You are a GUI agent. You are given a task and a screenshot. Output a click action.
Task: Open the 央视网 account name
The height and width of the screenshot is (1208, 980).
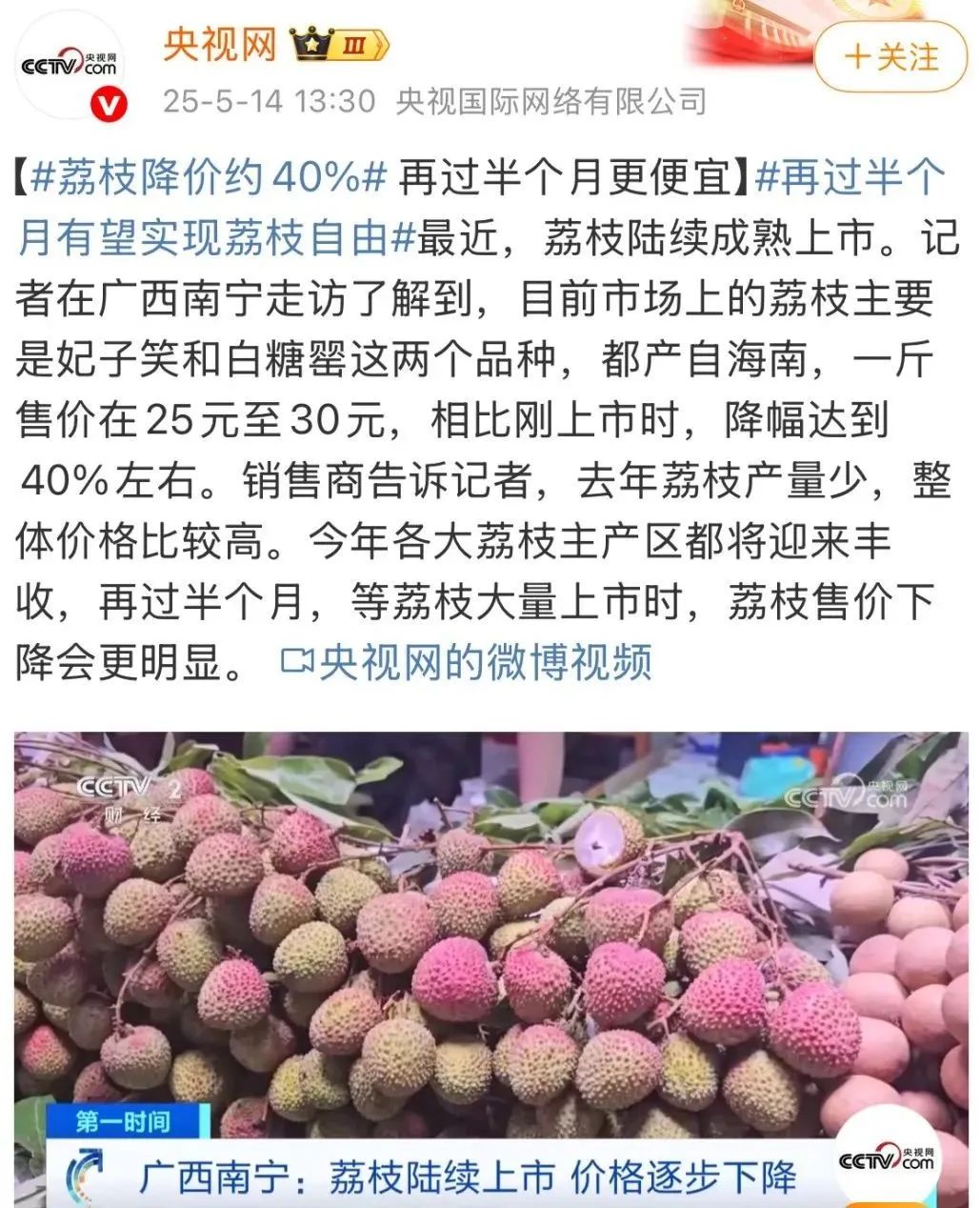(x=219, y=45)
